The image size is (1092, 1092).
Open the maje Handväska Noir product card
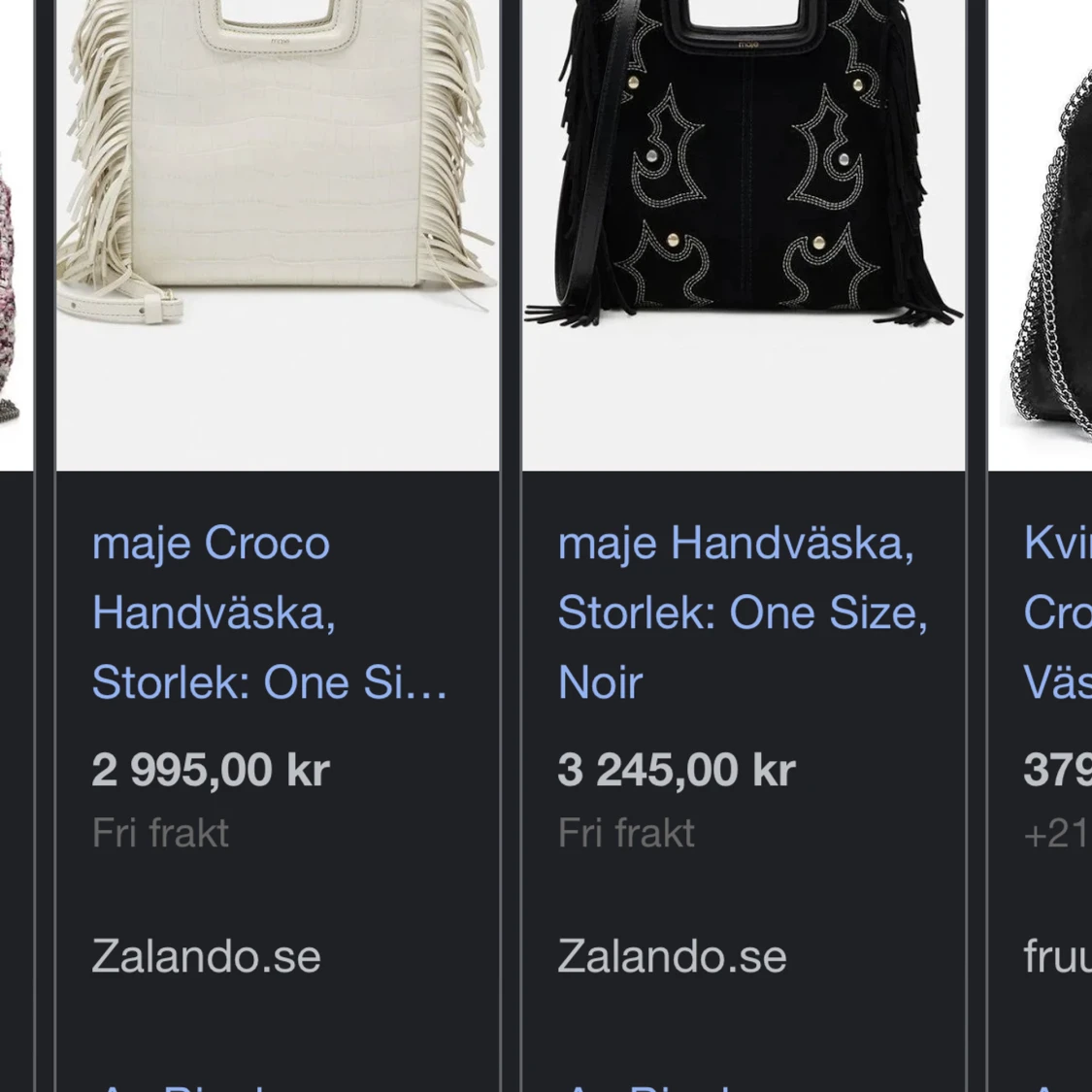point(742,612)
